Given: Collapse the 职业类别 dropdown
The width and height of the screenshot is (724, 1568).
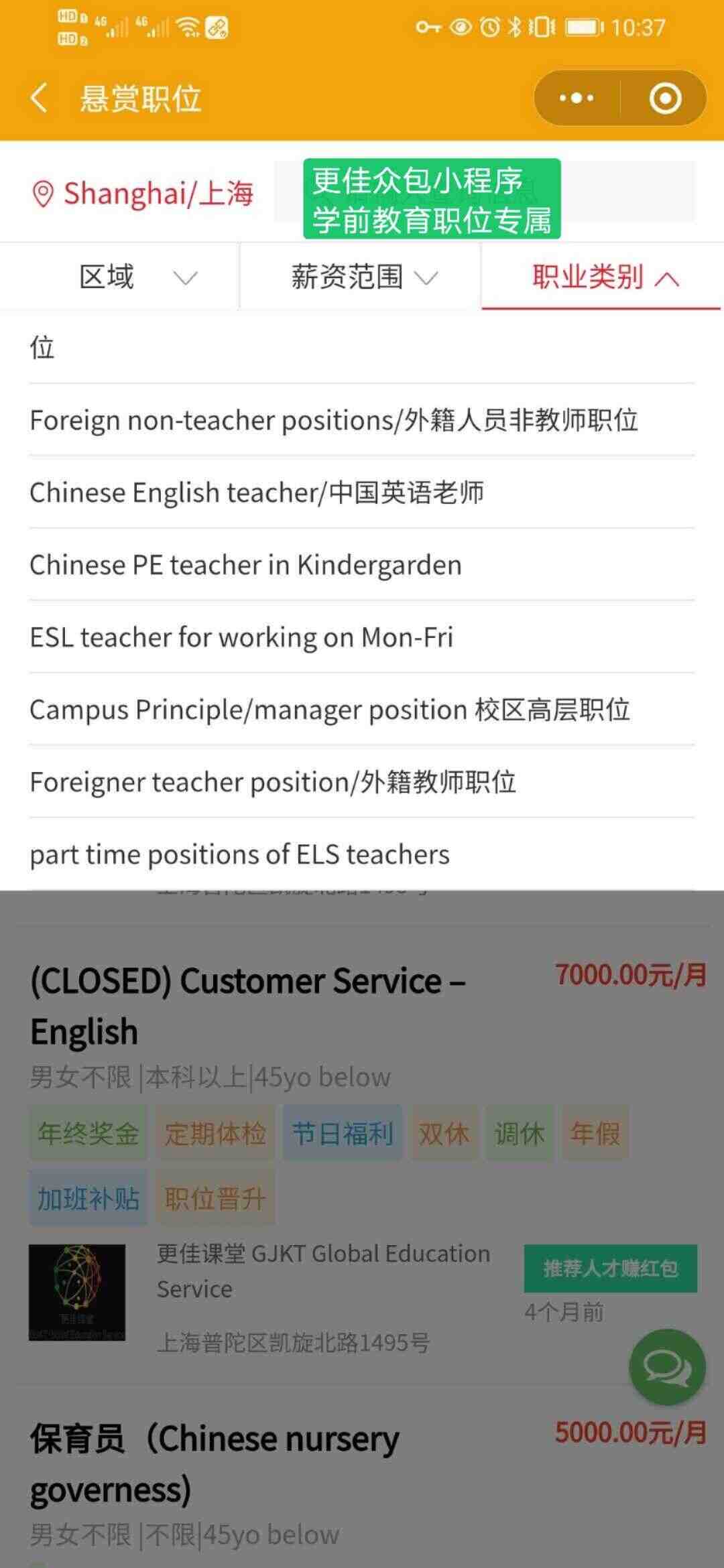Looking at the screenshot, I should pos(602,277).
